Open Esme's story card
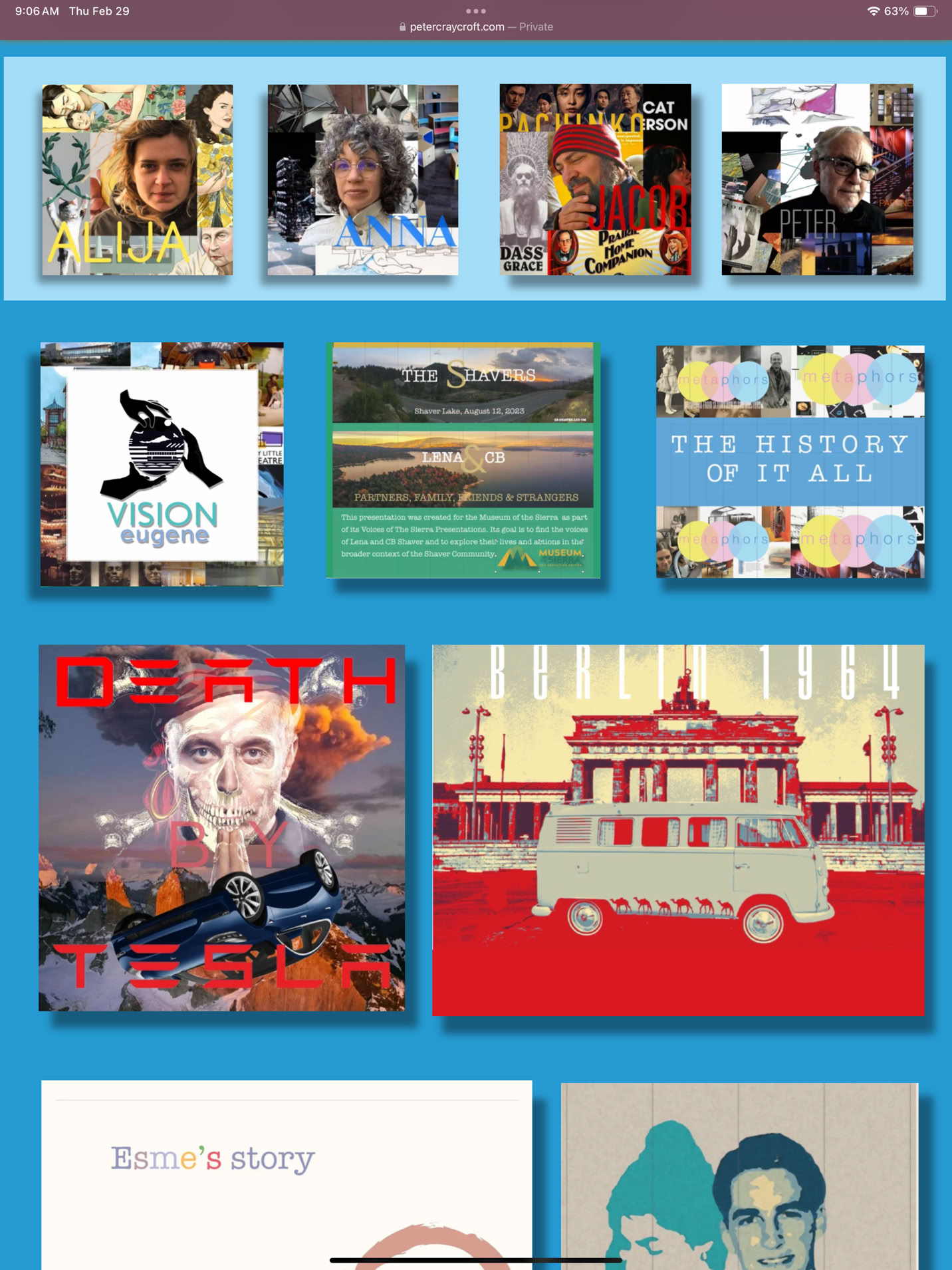Screen dimensions: 952x1270 click(287, 1174)
